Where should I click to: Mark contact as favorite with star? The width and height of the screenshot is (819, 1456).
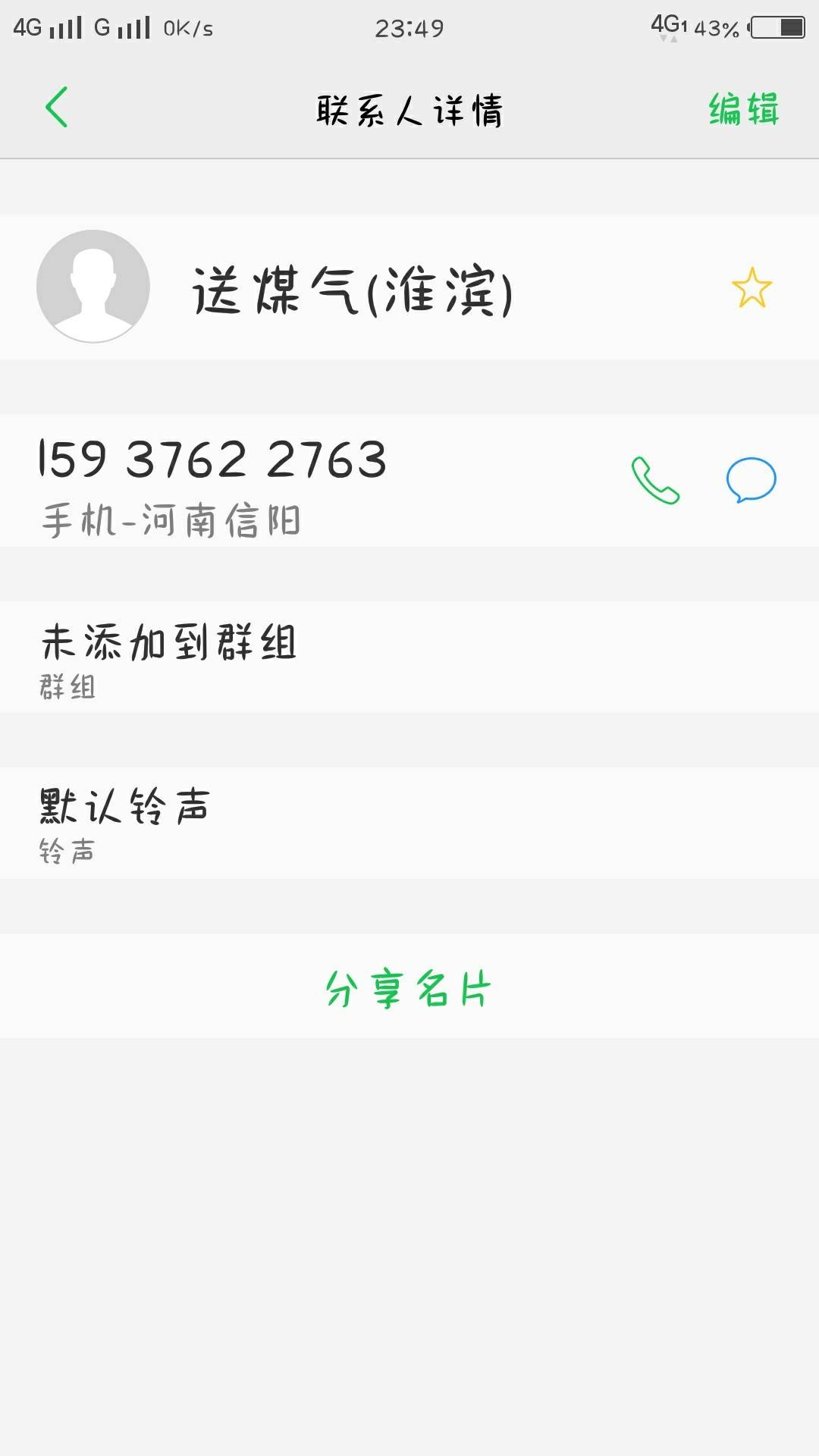(752, 287)
